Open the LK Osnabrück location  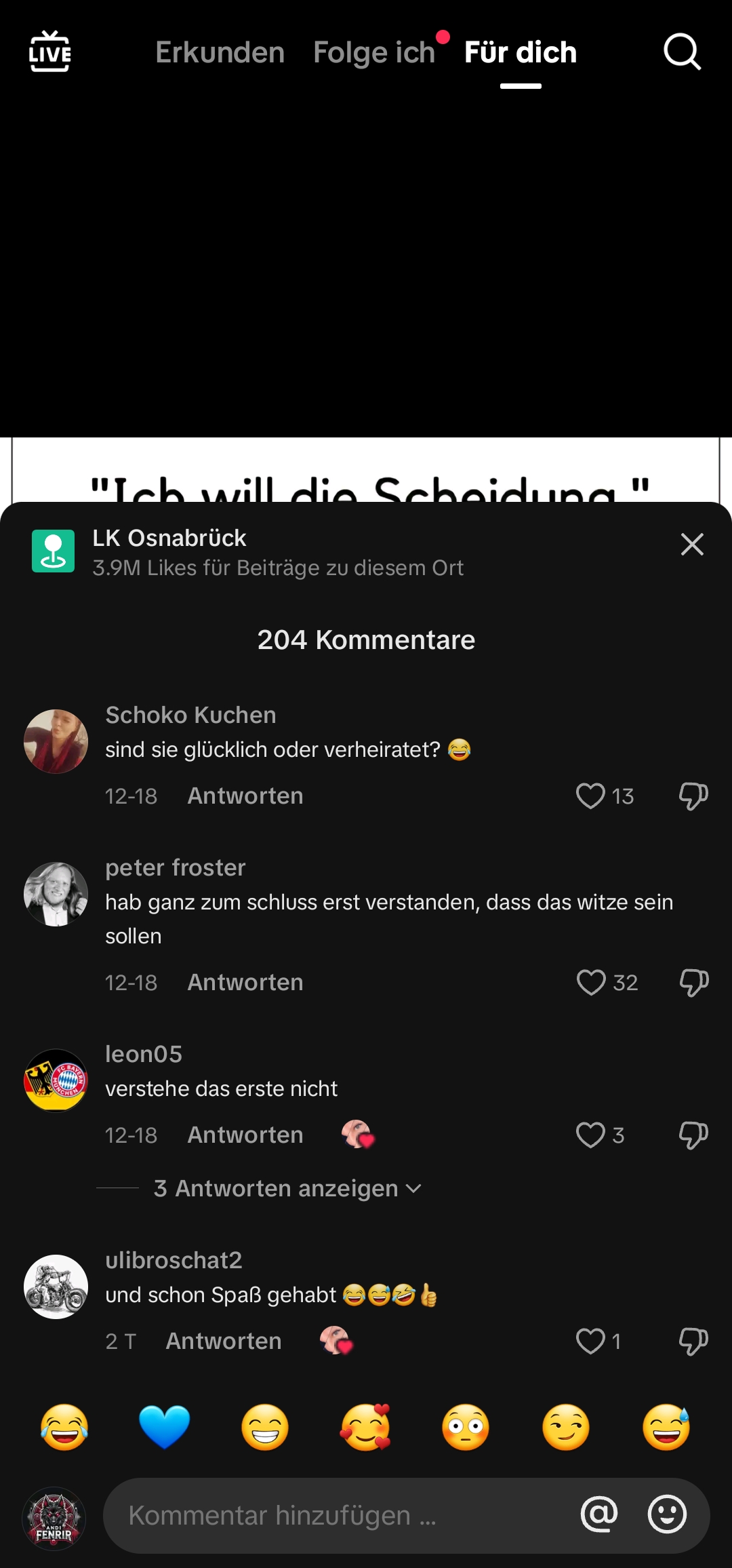click(169, 538)
